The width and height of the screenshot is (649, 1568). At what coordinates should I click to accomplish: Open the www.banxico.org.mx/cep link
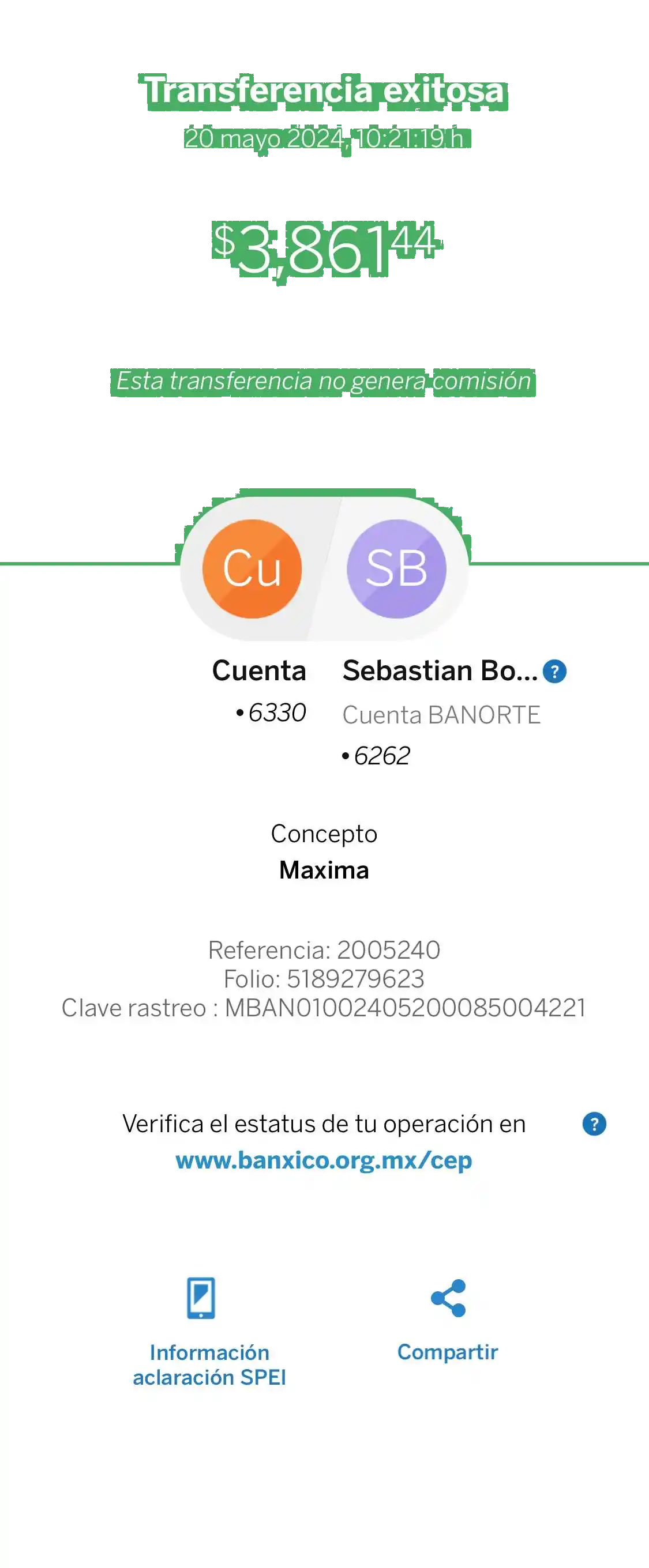[x=324, y=1160]
